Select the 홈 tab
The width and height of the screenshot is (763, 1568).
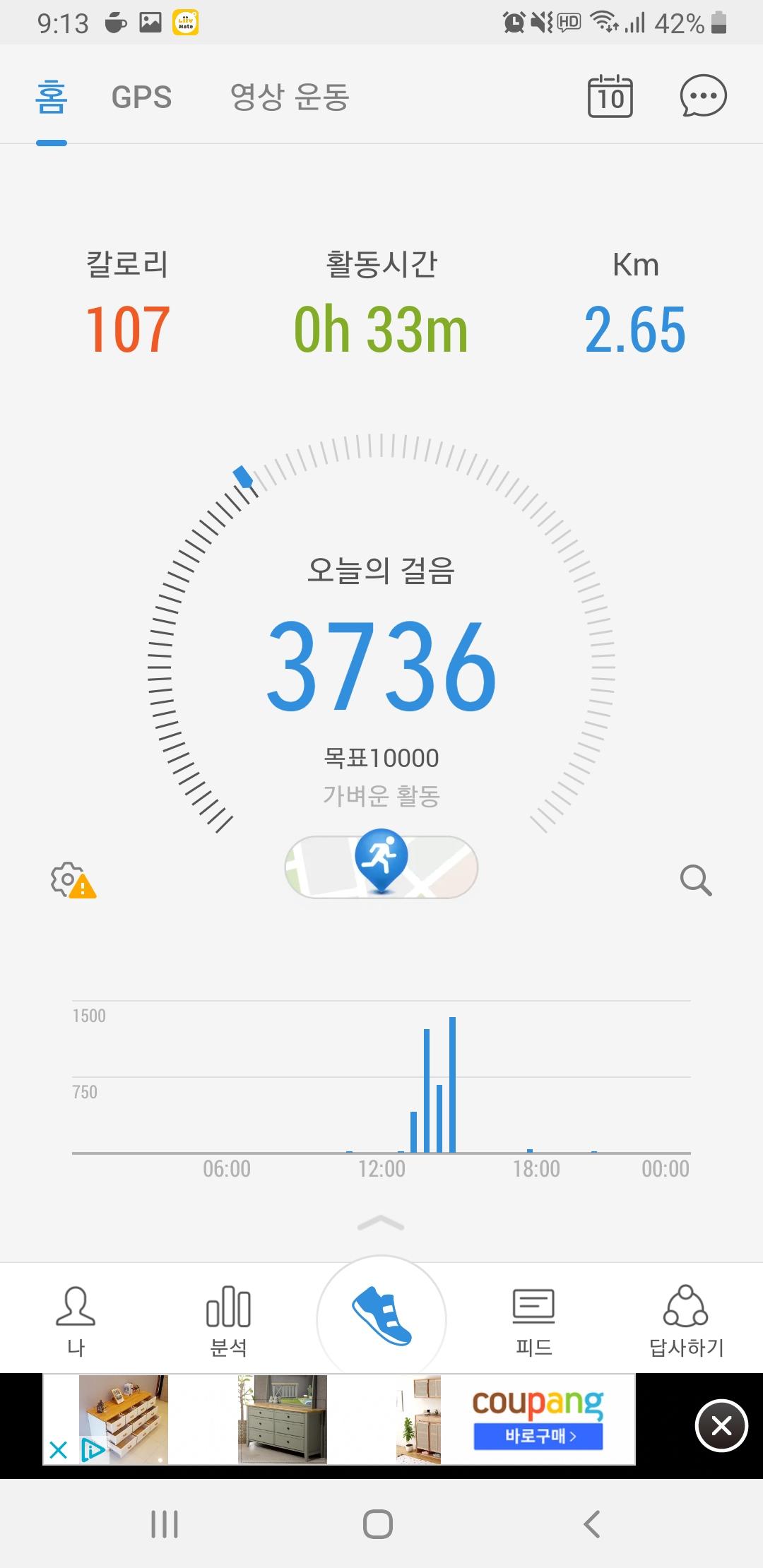coord(52,97)
